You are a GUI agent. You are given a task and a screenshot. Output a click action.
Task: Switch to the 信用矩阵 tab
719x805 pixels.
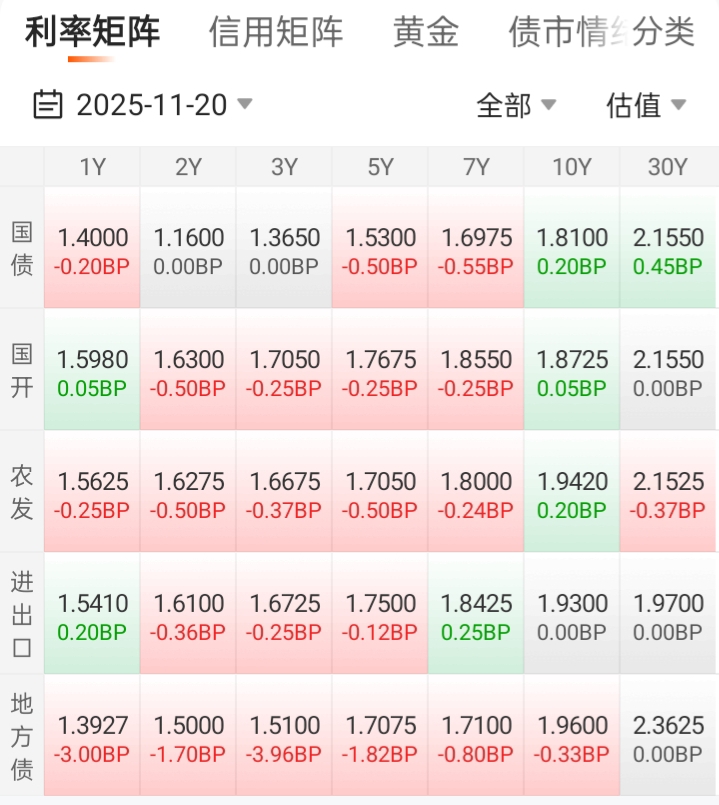[x=276, y=32]
